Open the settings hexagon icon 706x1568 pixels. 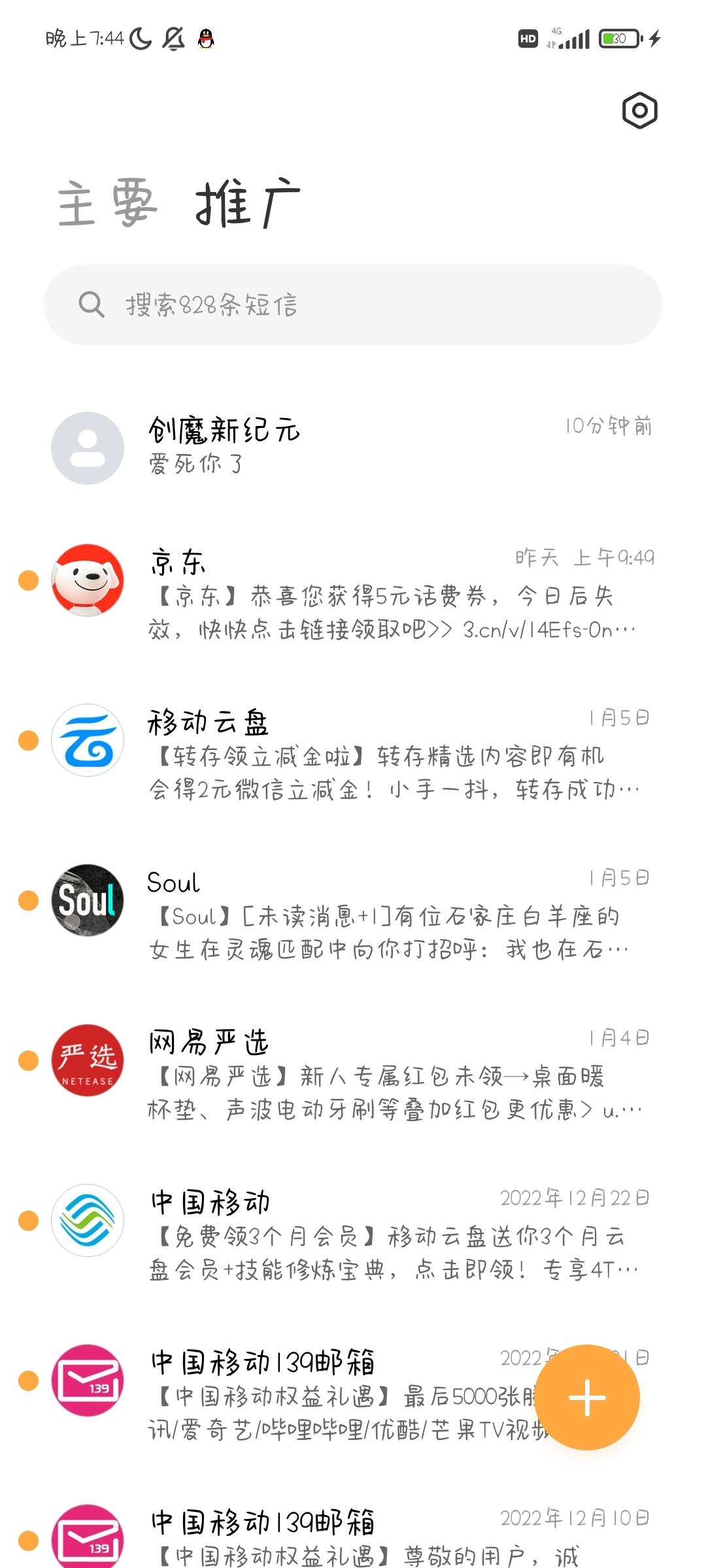[639, 110]
